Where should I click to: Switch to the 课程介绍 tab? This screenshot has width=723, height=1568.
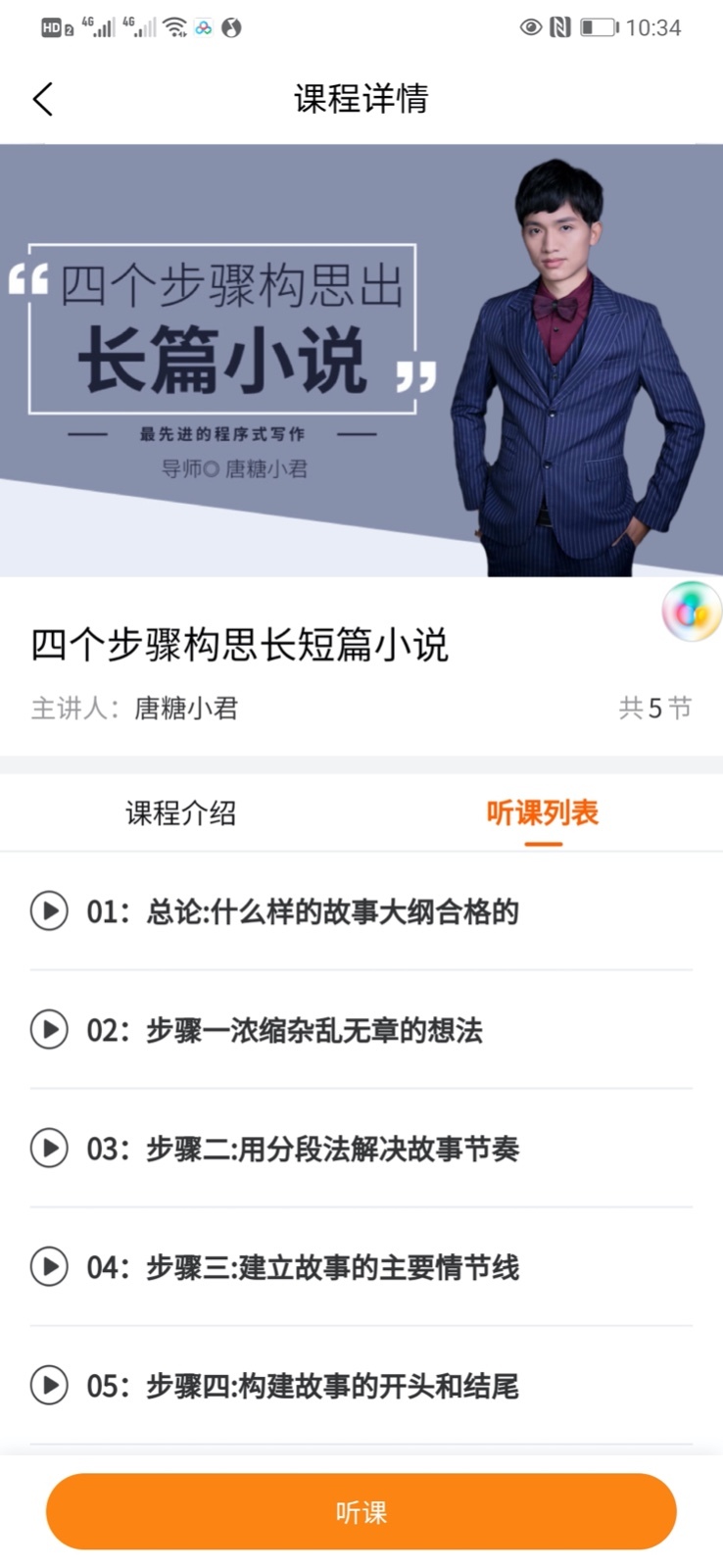[x=181, y=812]
